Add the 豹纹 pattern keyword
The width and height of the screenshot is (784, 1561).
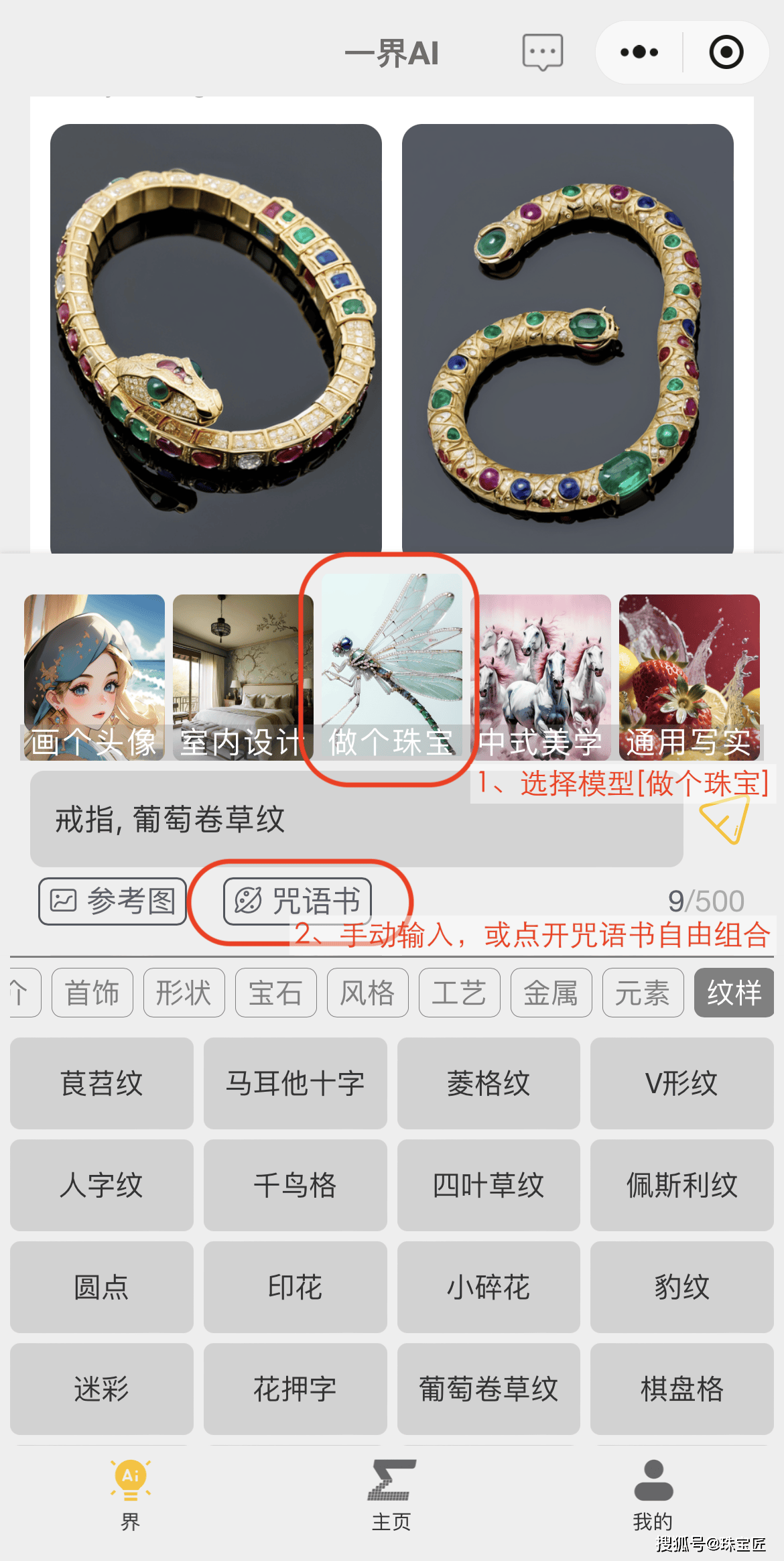(x=681, y=1287)
